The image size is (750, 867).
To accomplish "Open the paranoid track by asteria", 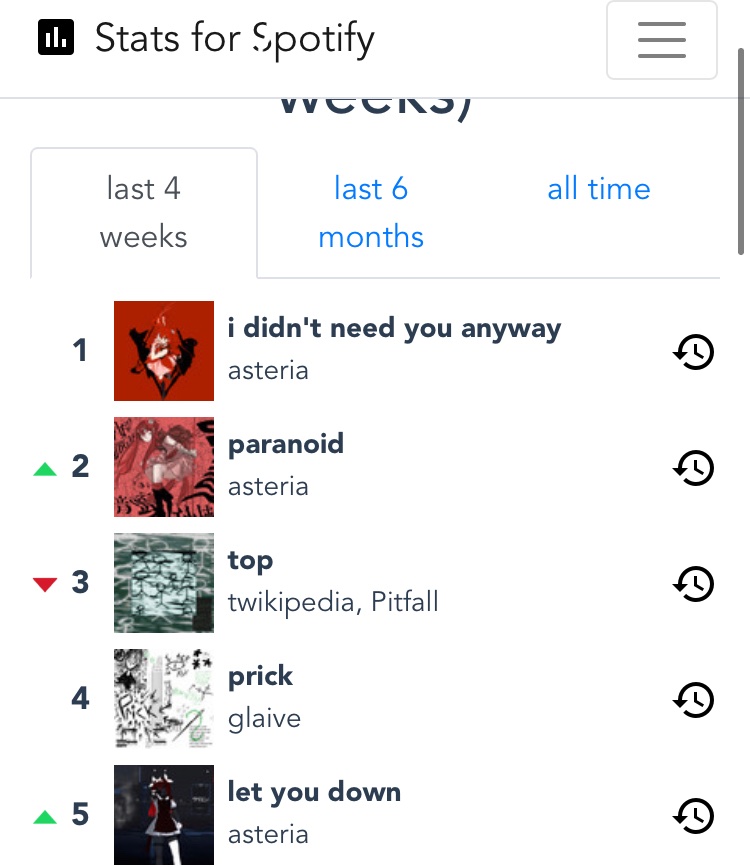I will (x=286, y=445).
